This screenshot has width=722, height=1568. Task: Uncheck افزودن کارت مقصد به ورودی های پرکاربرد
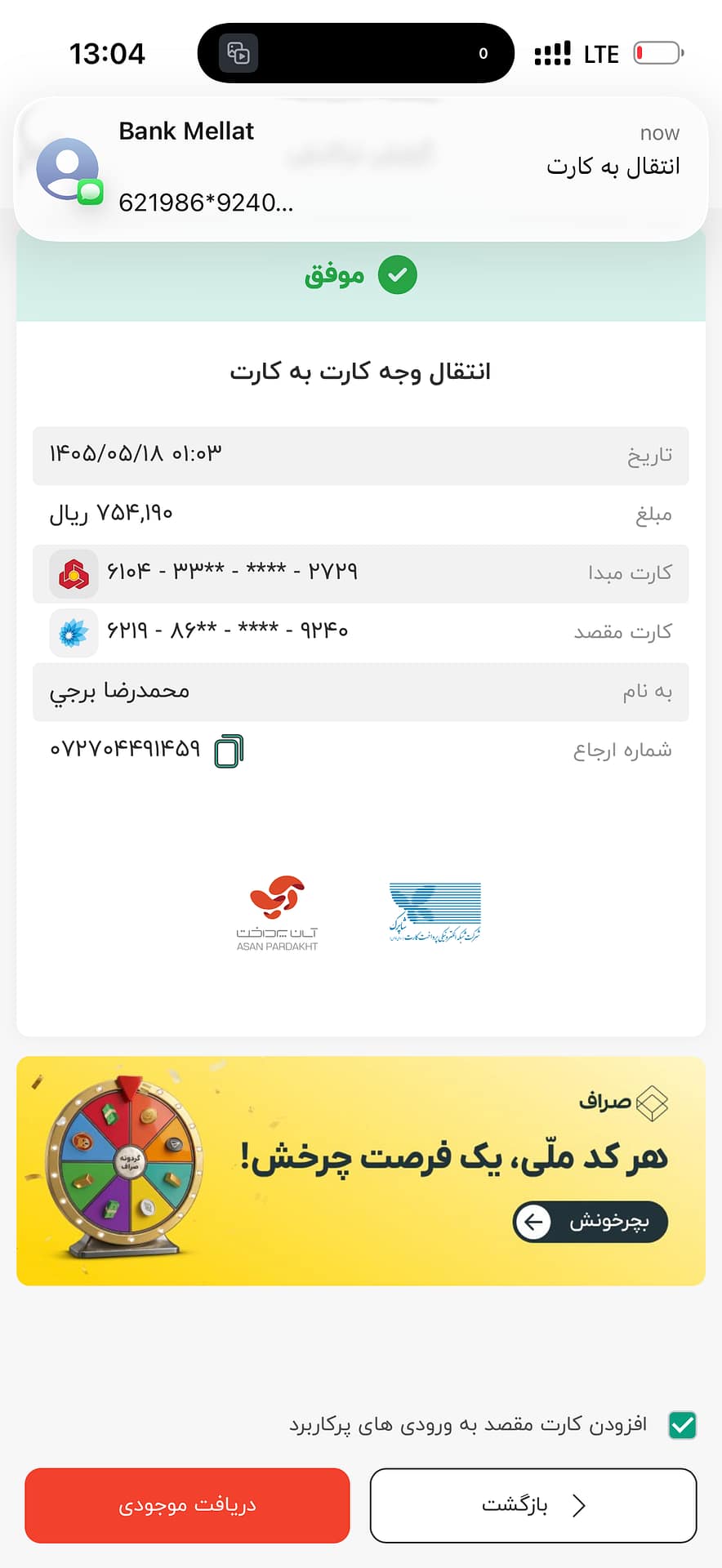tap(682, 1425)
